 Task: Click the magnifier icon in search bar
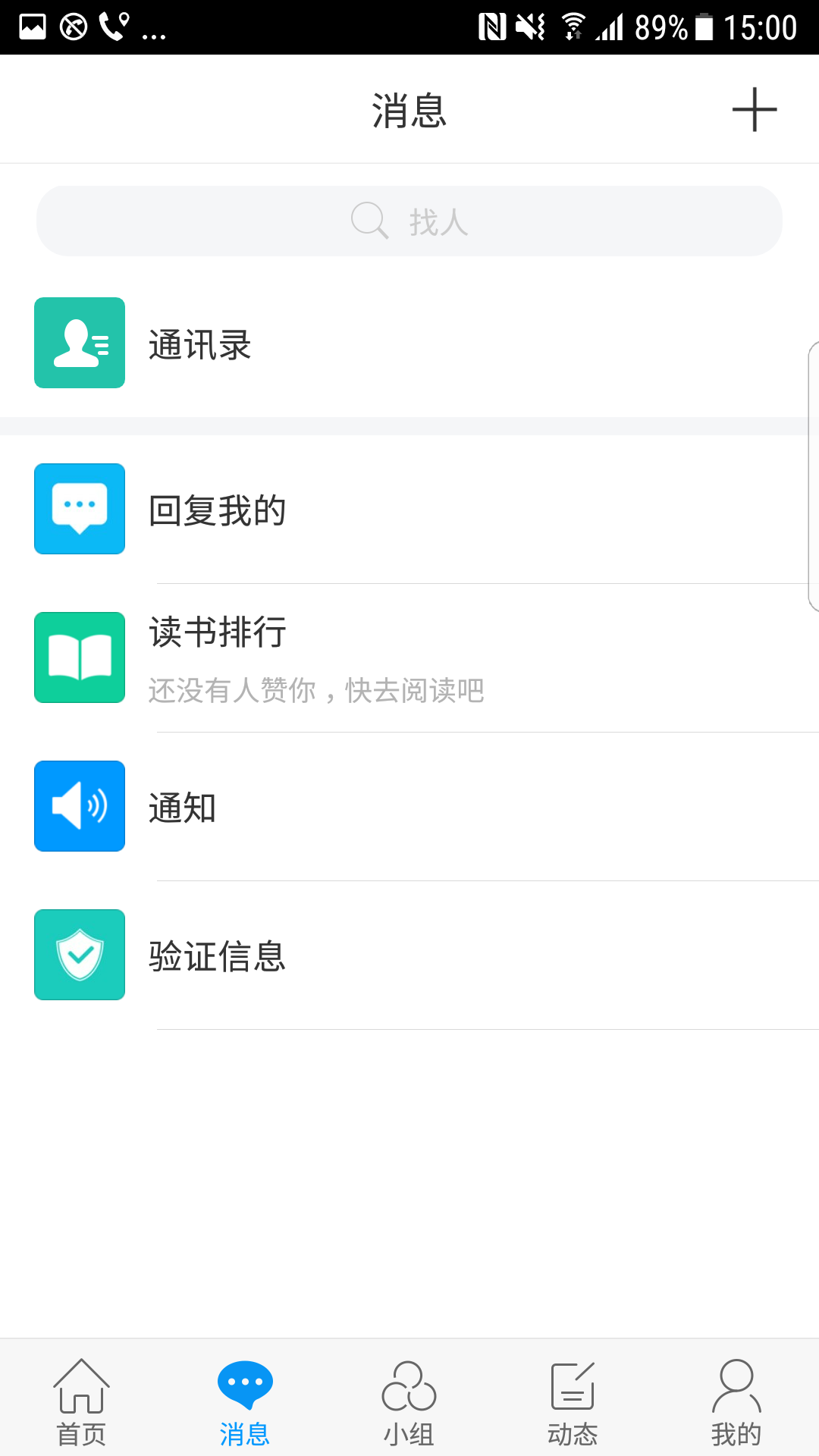point(369,220)
